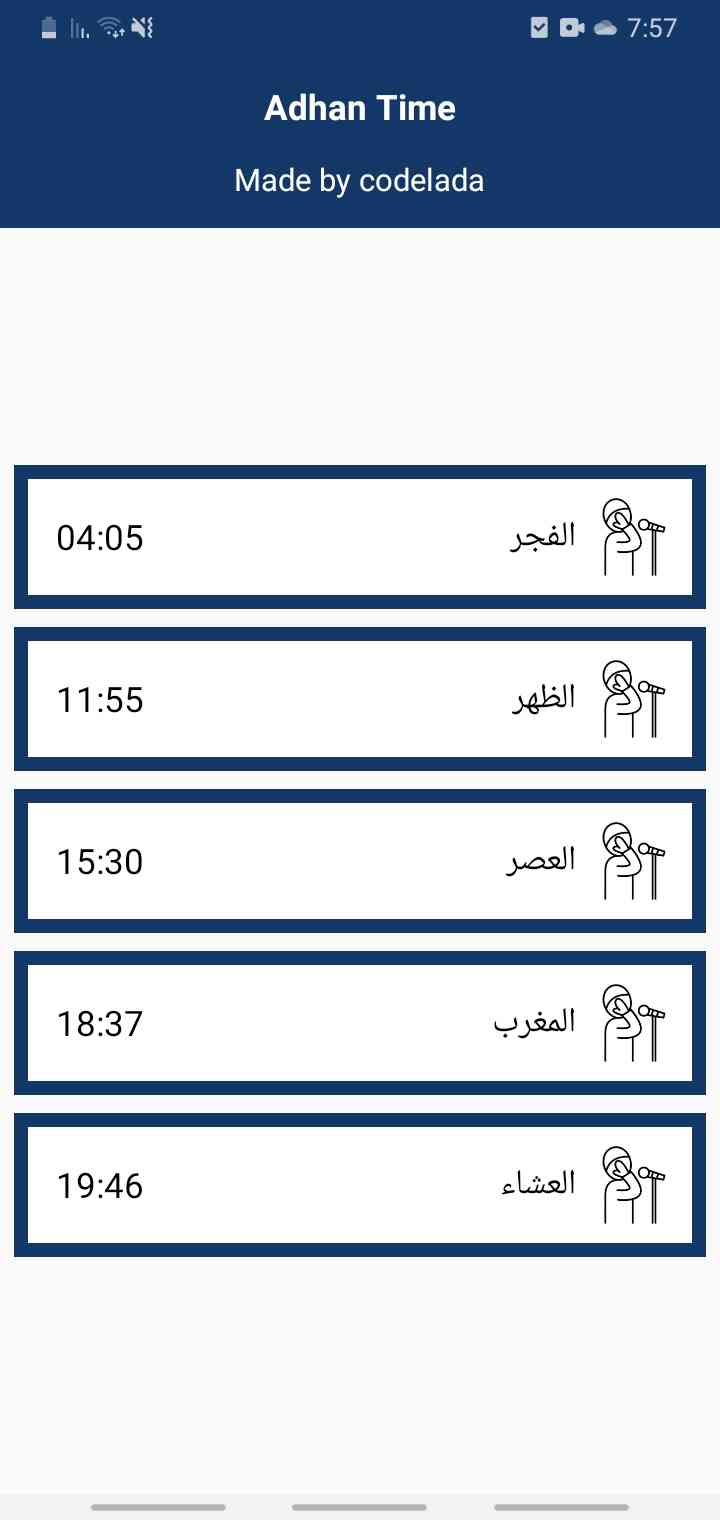The image size is (720, 1520).
Task: Tap the العصر 15:30 prayer card
Action: pos(360,861)
